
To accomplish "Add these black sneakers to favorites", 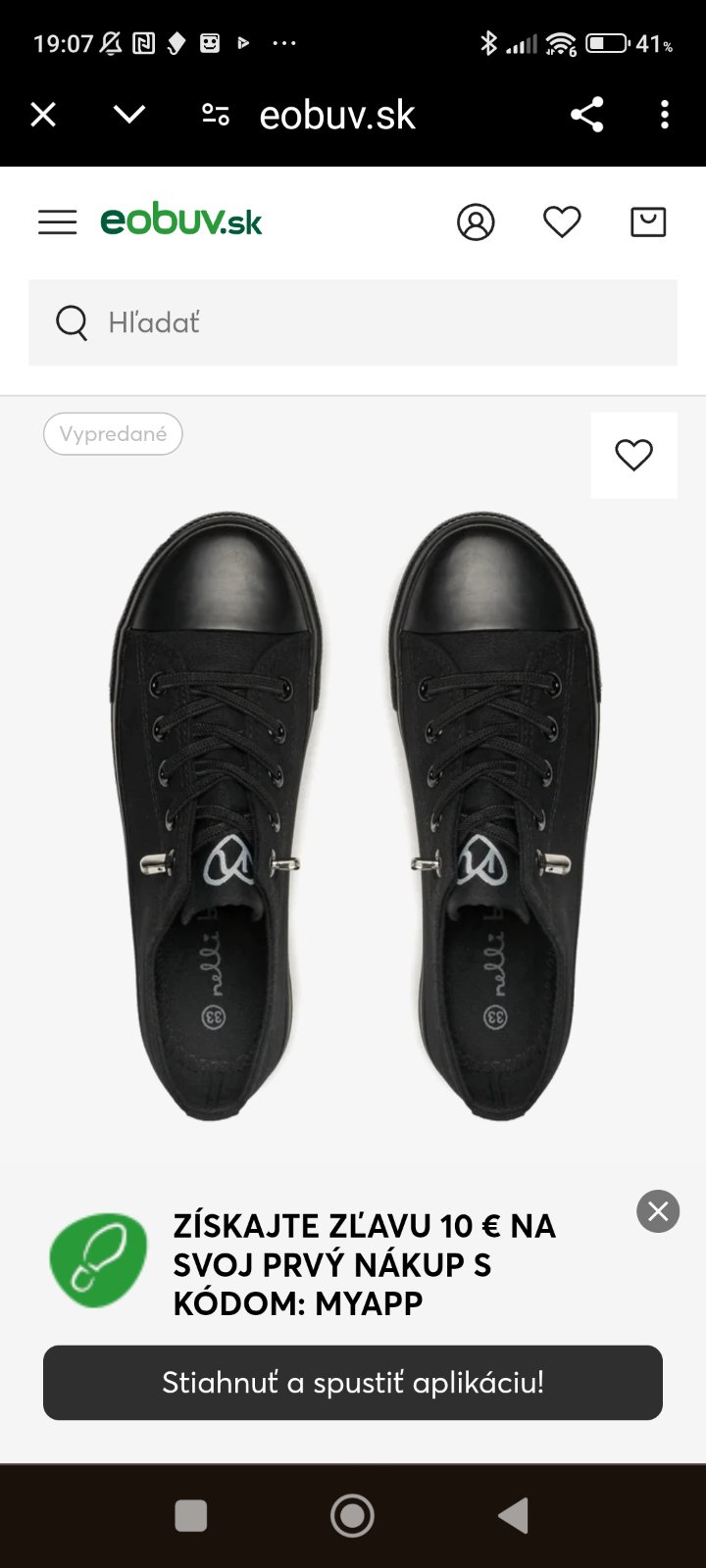I will pos(633,455).
